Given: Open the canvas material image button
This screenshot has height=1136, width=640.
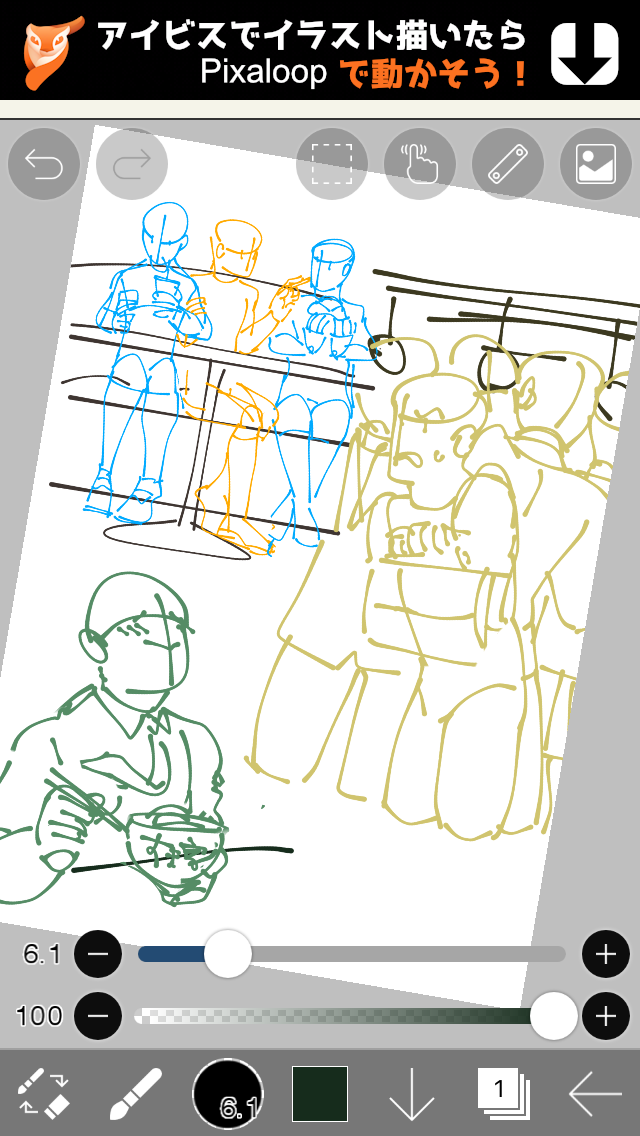Looking at the screenshot, I should click(x=596, y=164).
